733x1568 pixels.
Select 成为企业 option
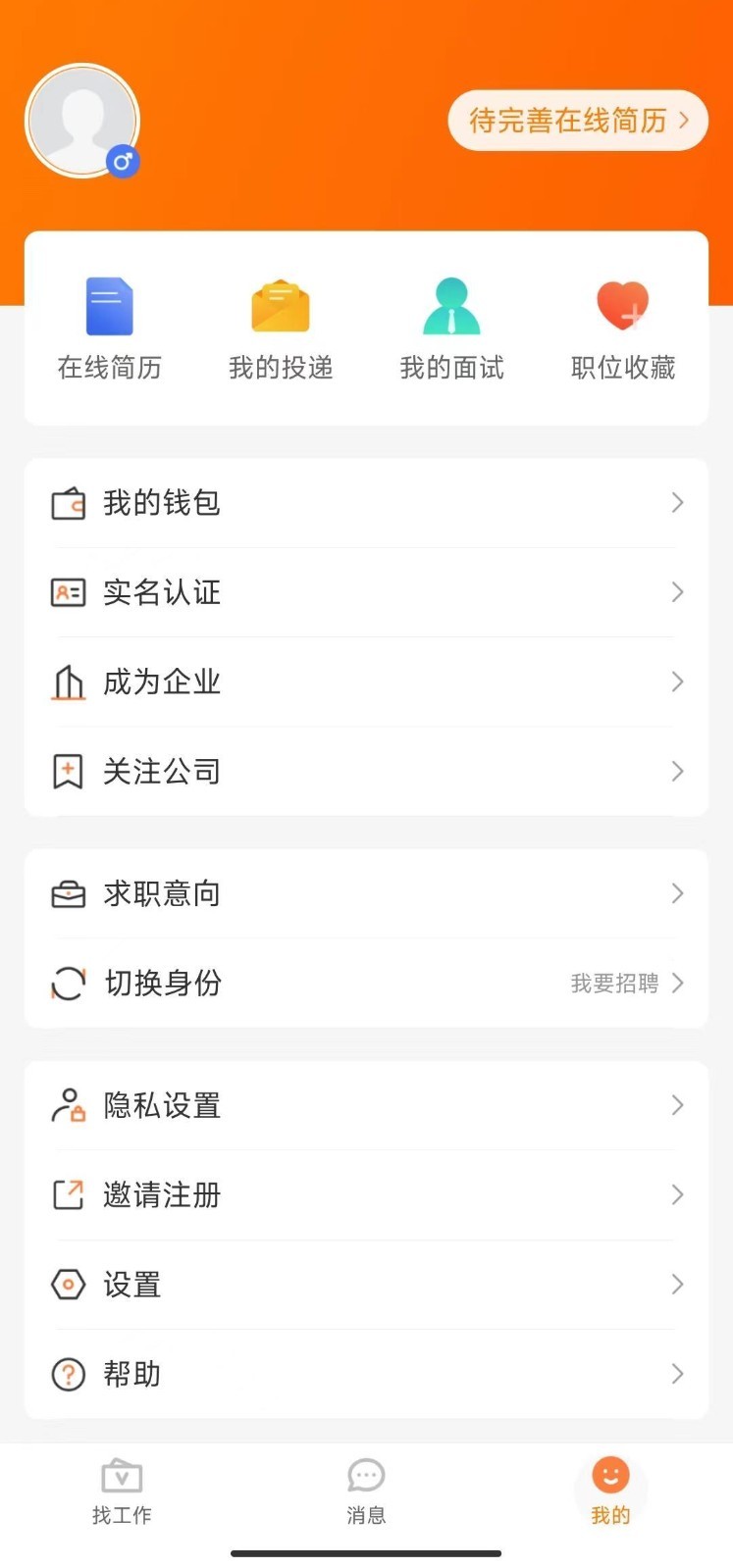click(366, 682)
